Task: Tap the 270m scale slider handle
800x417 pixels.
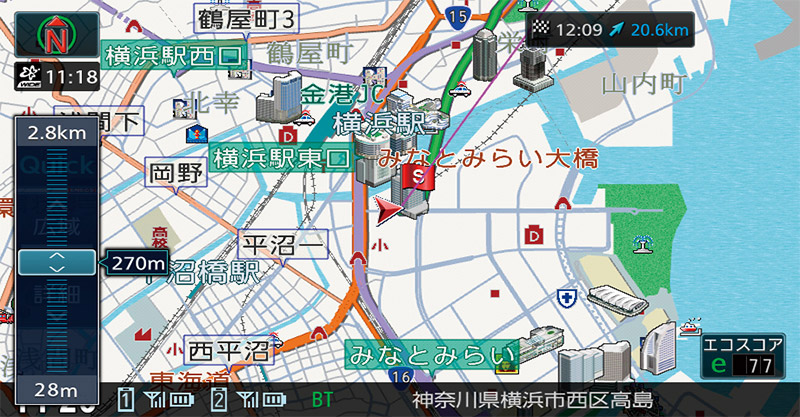Action: pyautogui.click(x=57, y=263)
